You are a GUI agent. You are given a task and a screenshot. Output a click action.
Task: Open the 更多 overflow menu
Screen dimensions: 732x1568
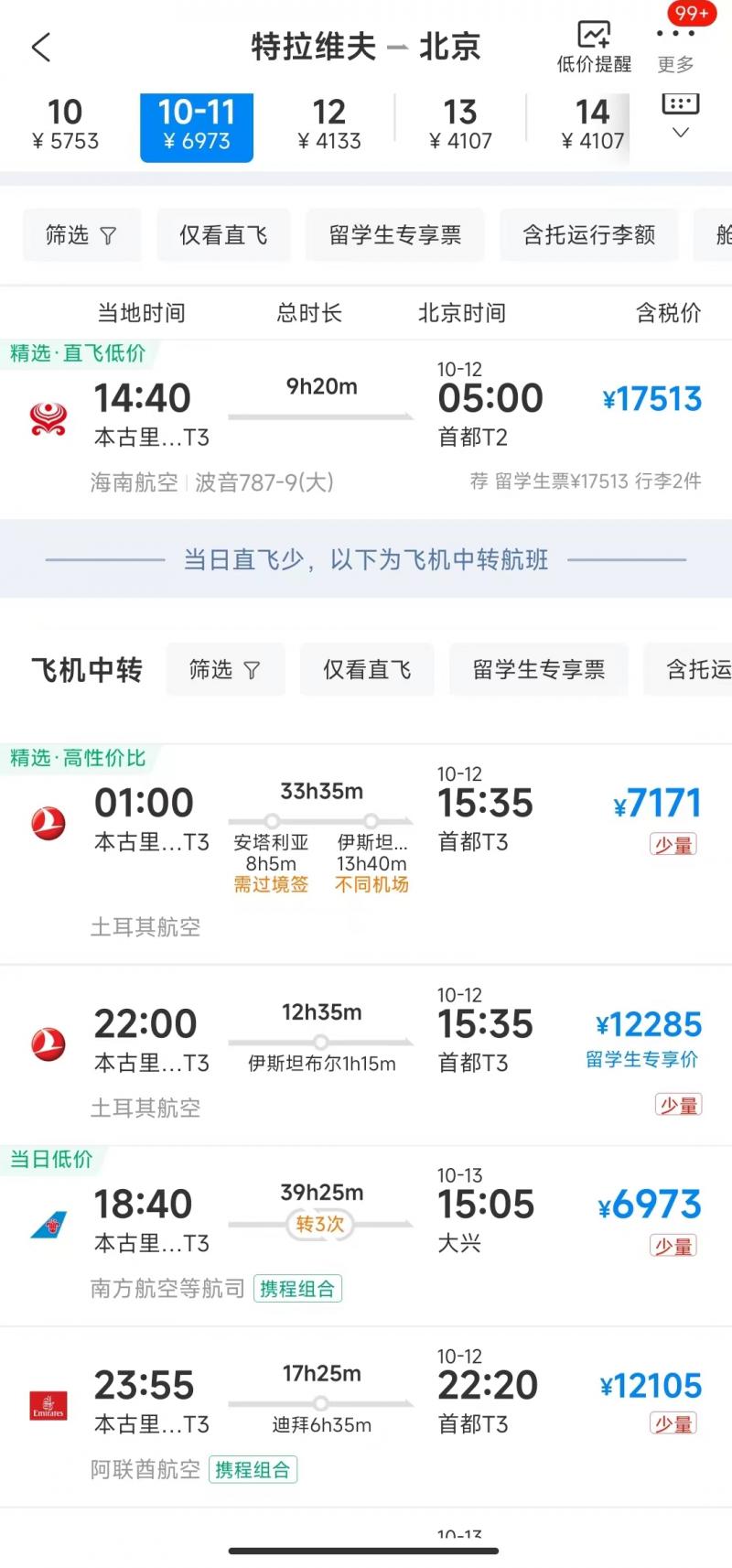coord(676,48)
